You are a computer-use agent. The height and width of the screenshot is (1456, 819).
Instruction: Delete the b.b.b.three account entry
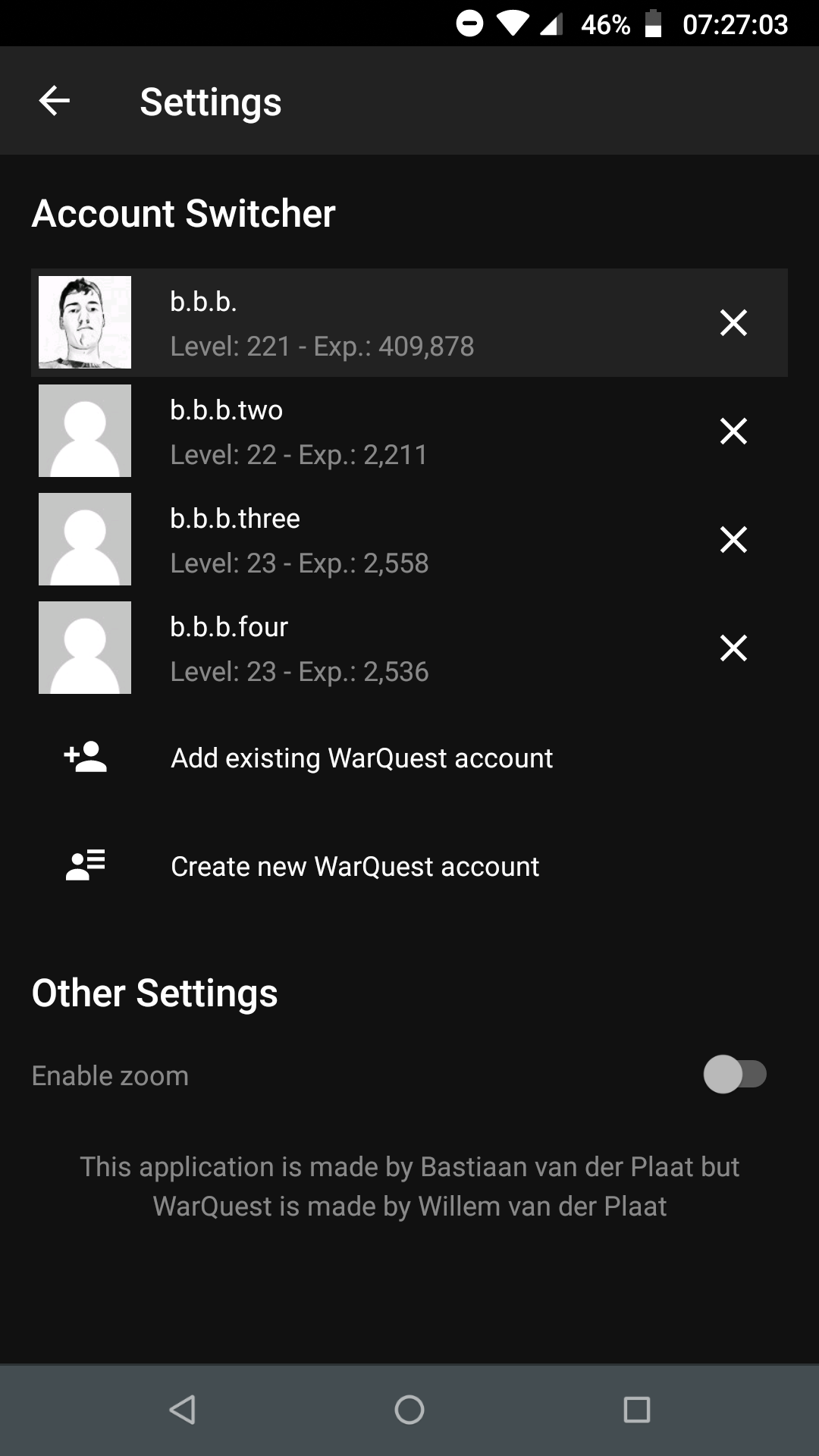[x=733, y=539]
